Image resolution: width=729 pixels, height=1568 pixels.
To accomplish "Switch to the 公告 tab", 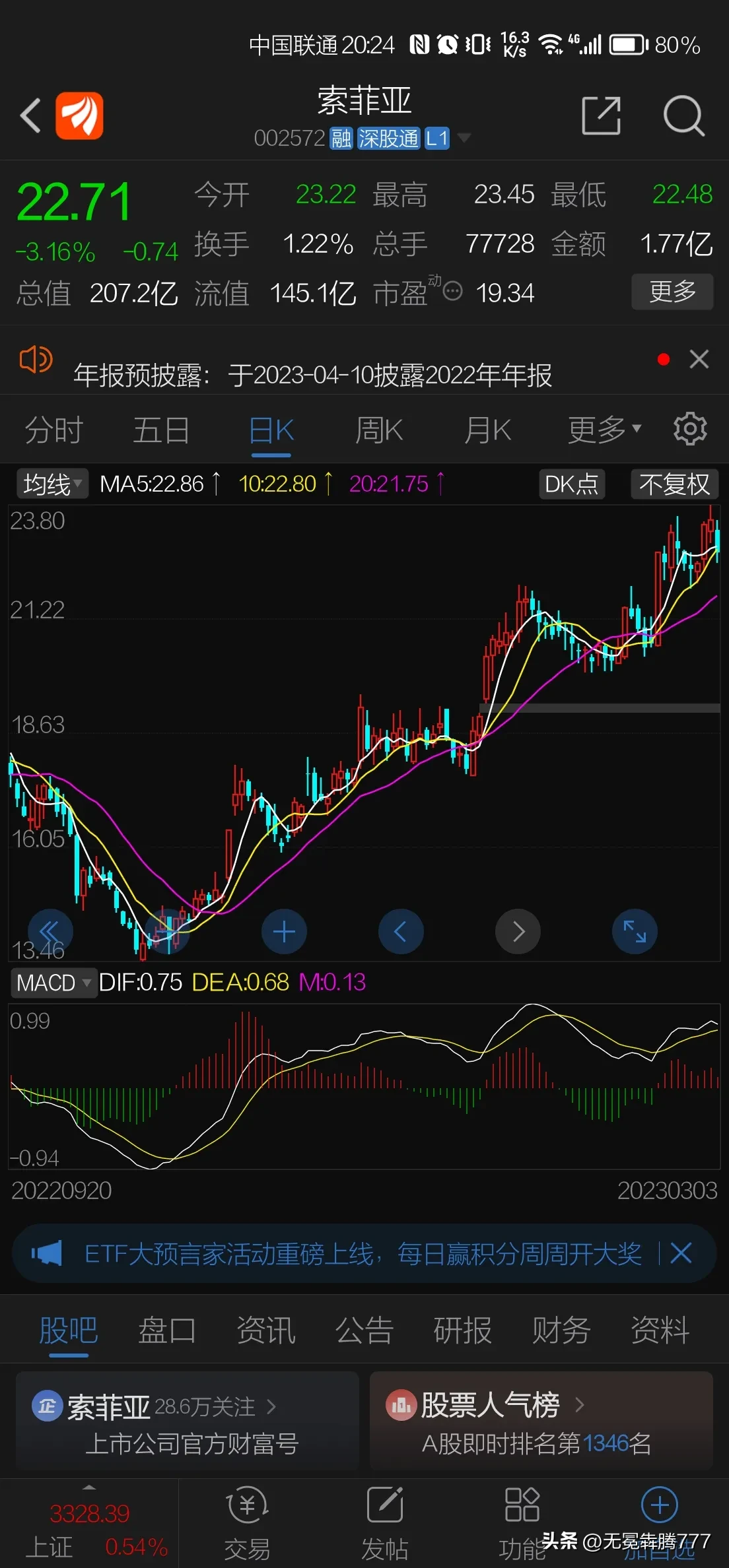I will click(364, 1330).
